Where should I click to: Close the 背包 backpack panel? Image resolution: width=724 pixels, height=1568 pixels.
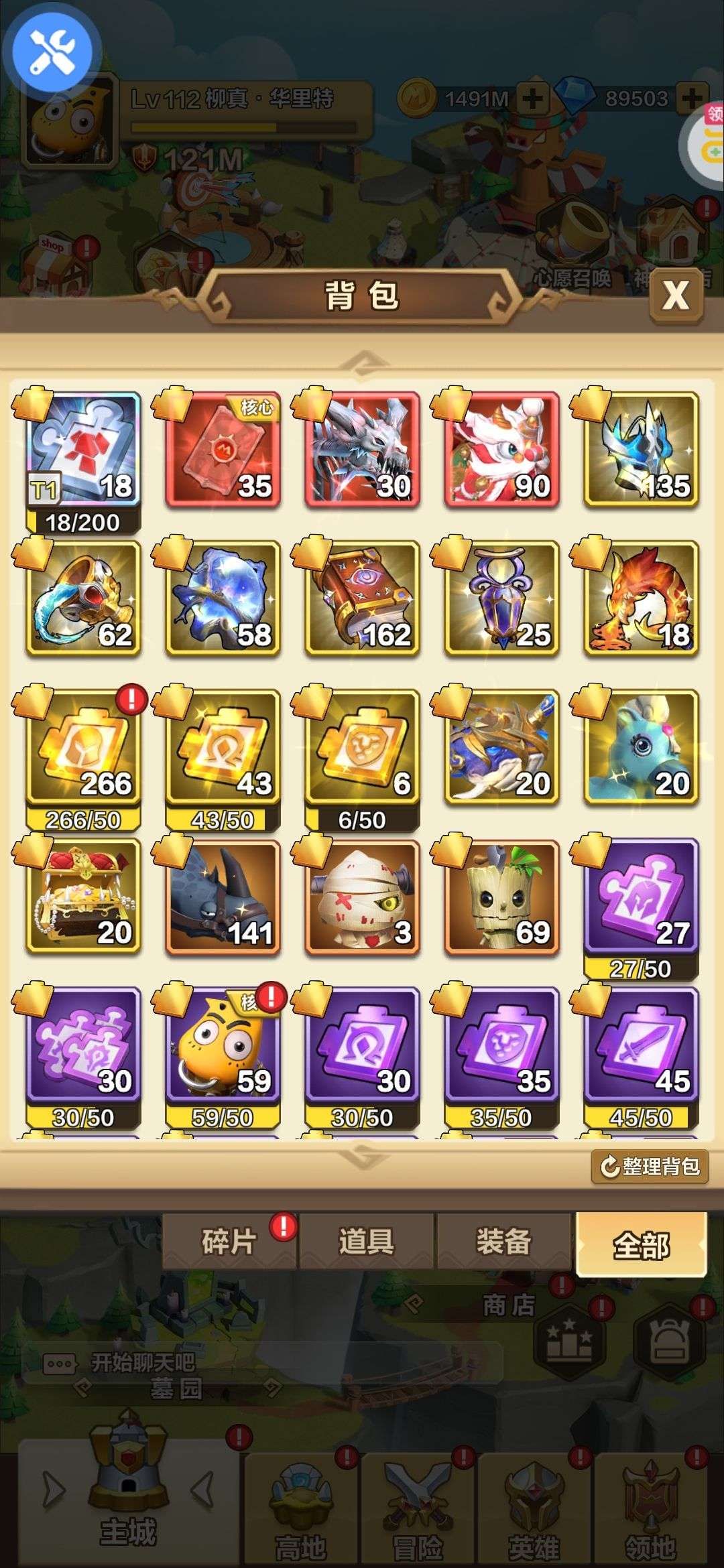pyautogui.click(x=676, y=295)
